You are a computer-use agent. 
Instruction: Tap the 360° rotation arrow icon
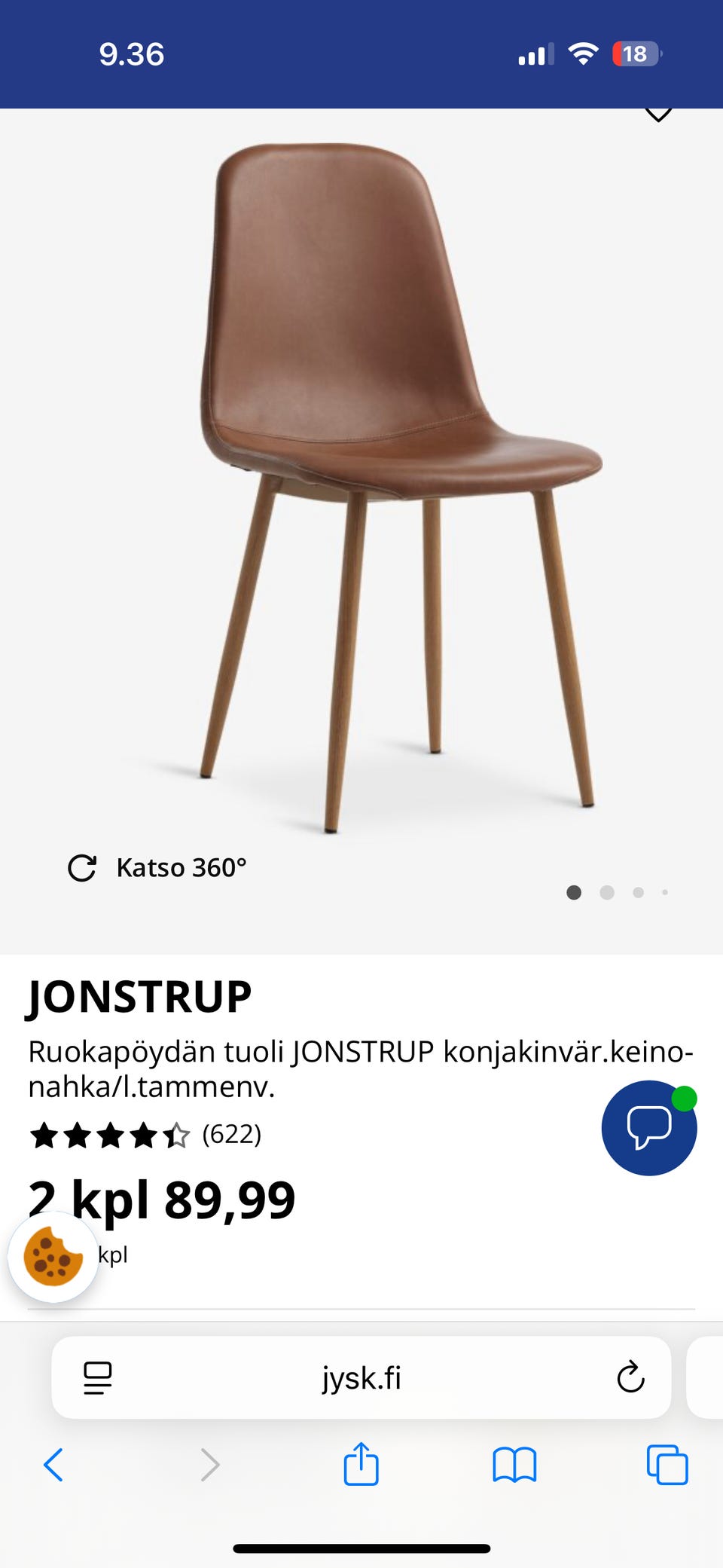(84, 867)
